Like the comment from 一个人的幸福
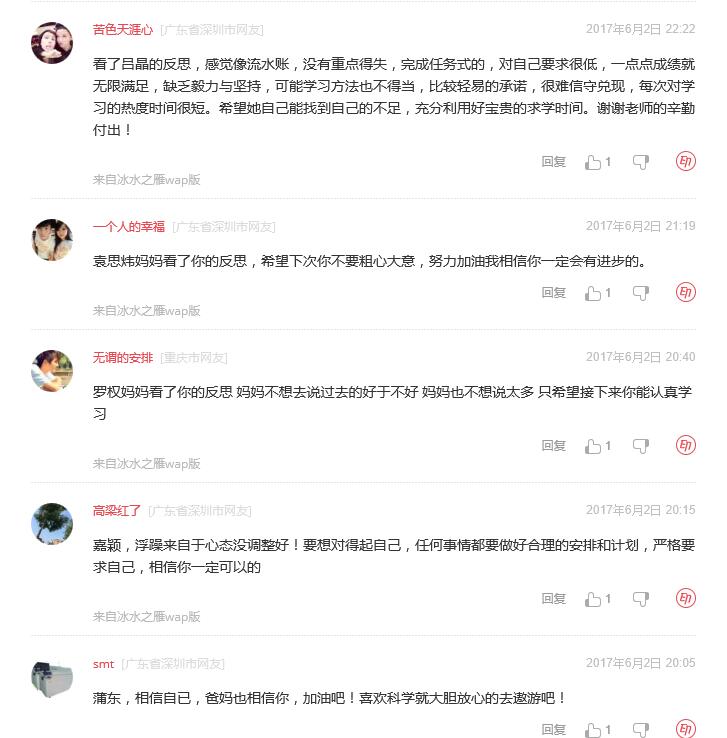727x738 pixels. coord(597,293)
